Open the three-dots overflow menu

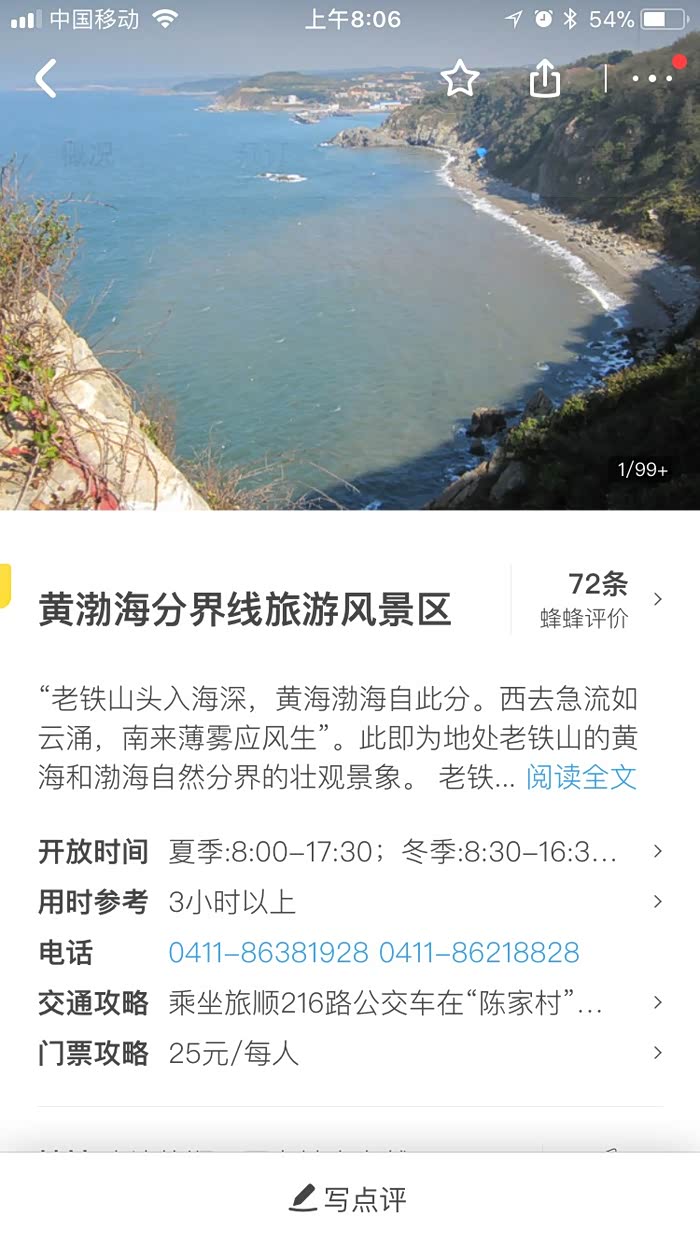652,78
